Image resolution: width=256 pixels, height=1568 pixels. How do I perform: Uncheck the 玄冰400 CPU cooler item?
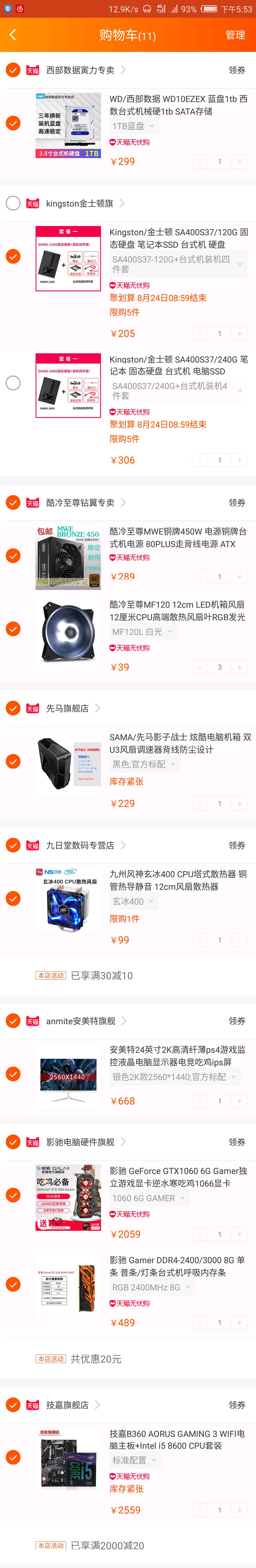(13, 899)
